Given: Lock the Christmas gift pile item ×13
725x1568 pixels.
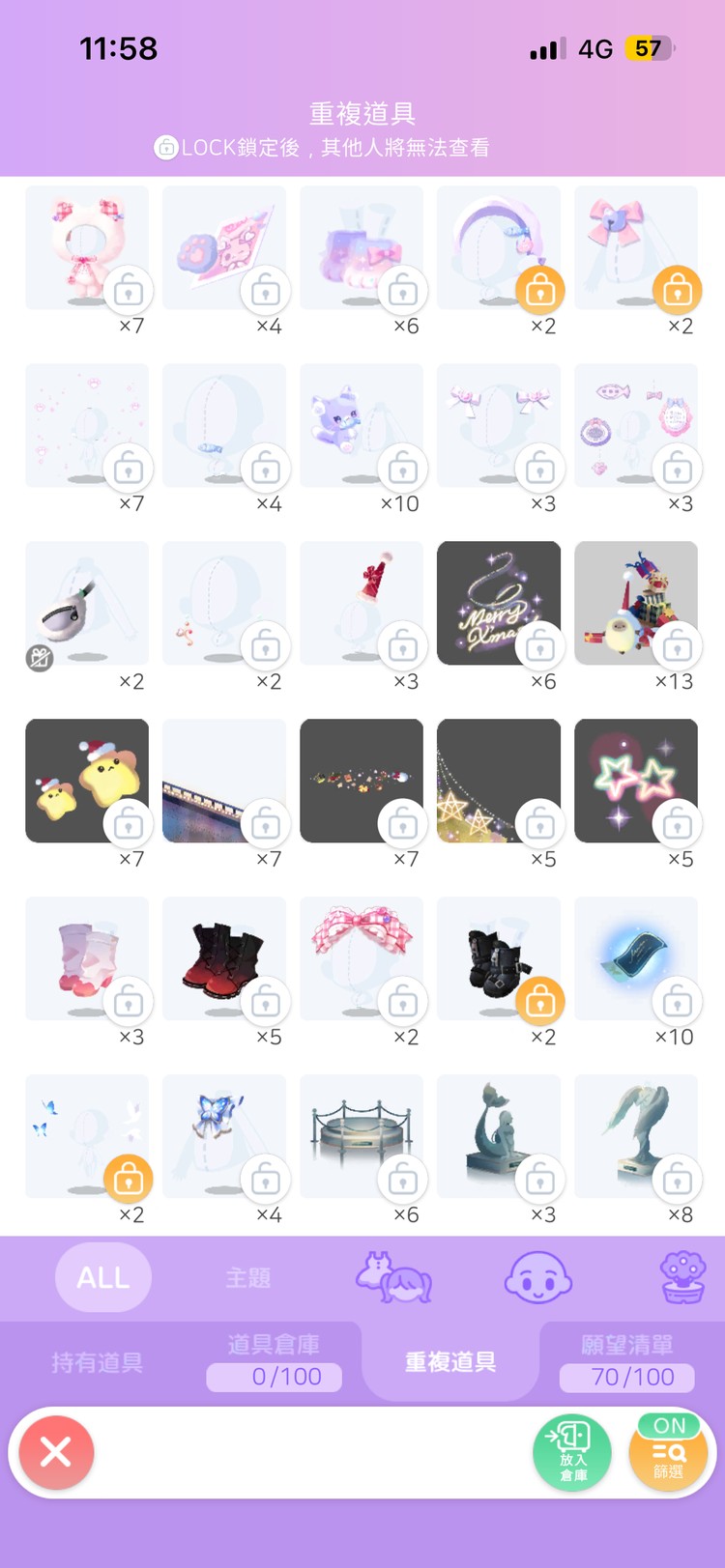Looking at the screenshot, I should (x=678, y=644).
